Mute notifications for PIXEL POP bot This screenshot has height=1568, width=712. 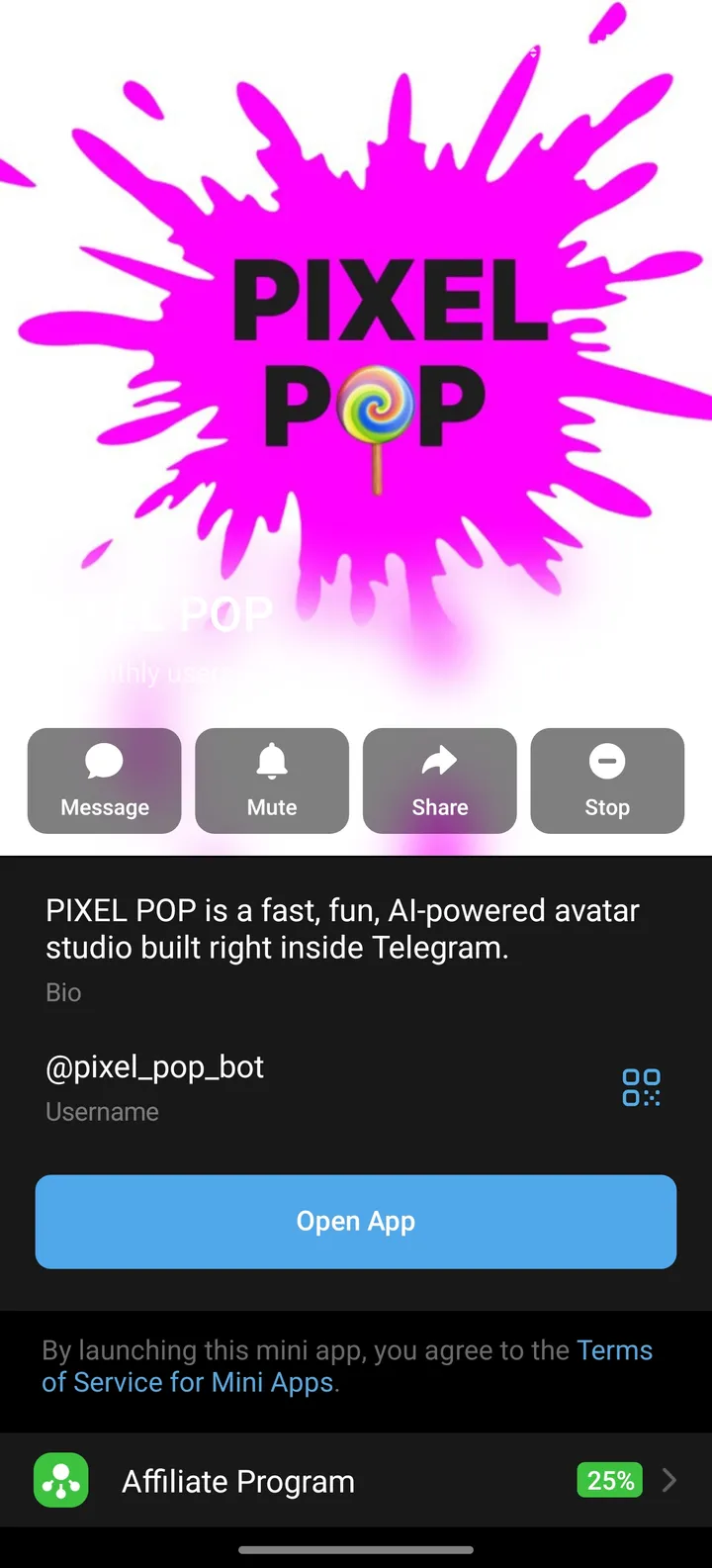272,780
